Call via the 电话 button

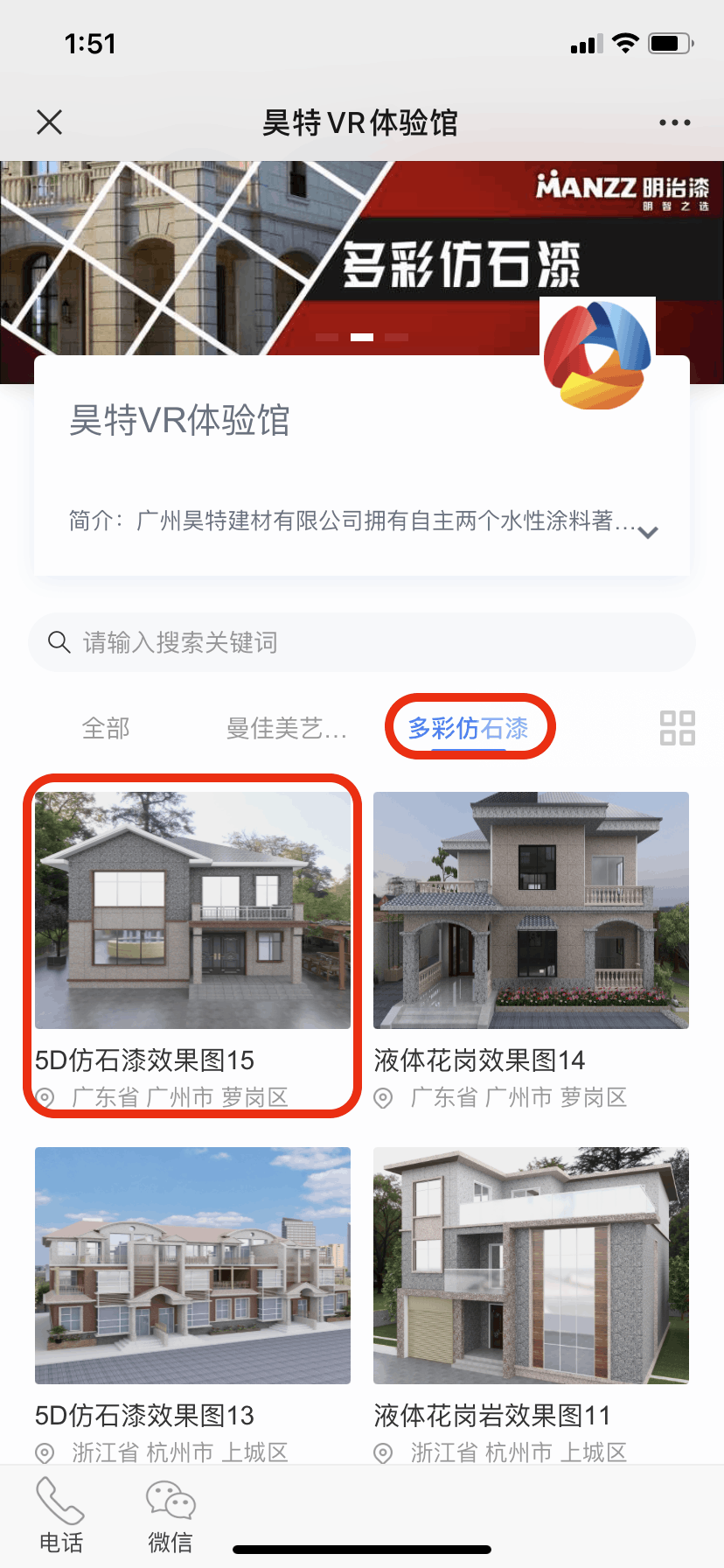(x=61, y=1515)
